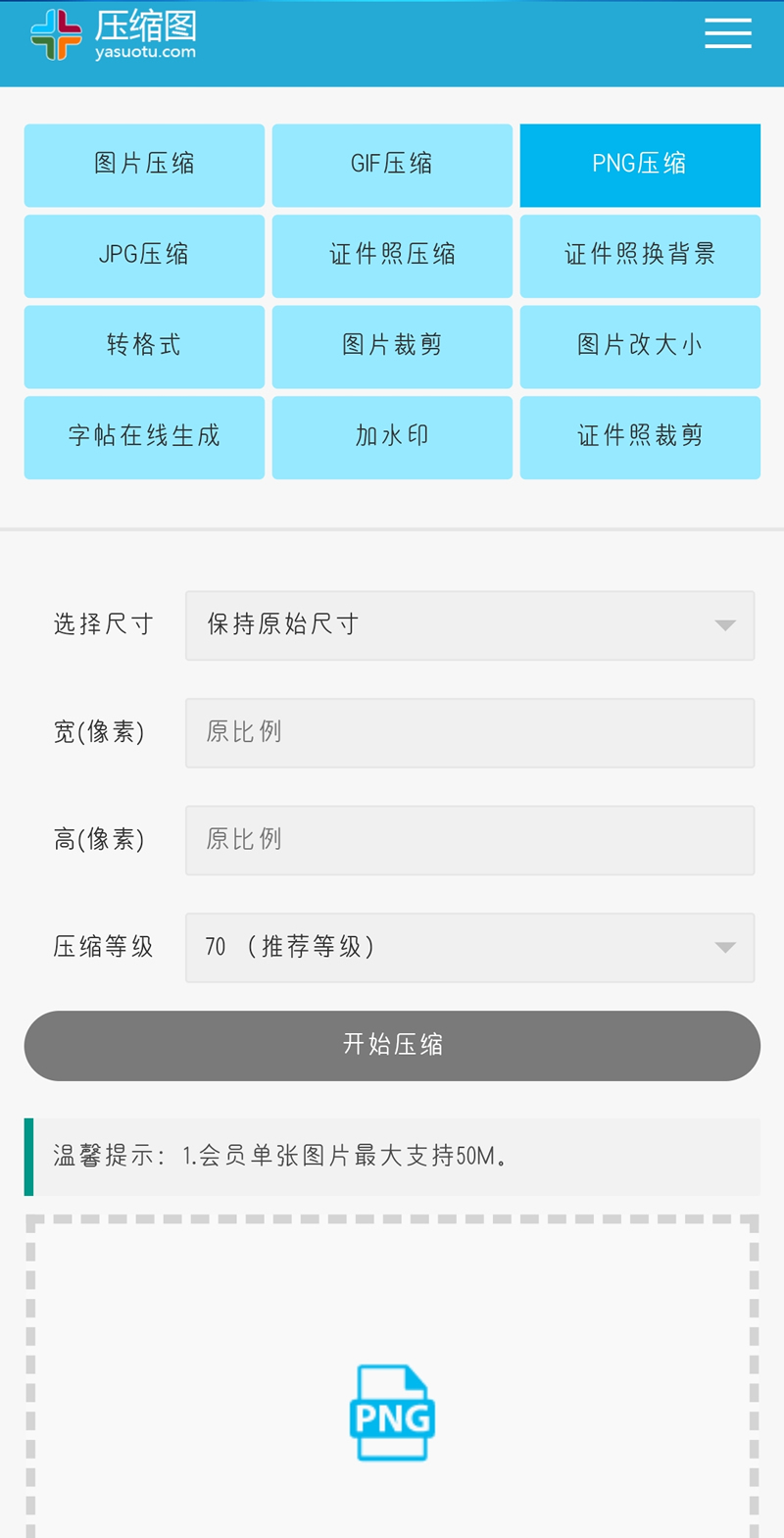Open the 压缩等级 level dropdown
Image resolution: width=784 pixels, height=1538 pixels.
click(x=470, y=947)
